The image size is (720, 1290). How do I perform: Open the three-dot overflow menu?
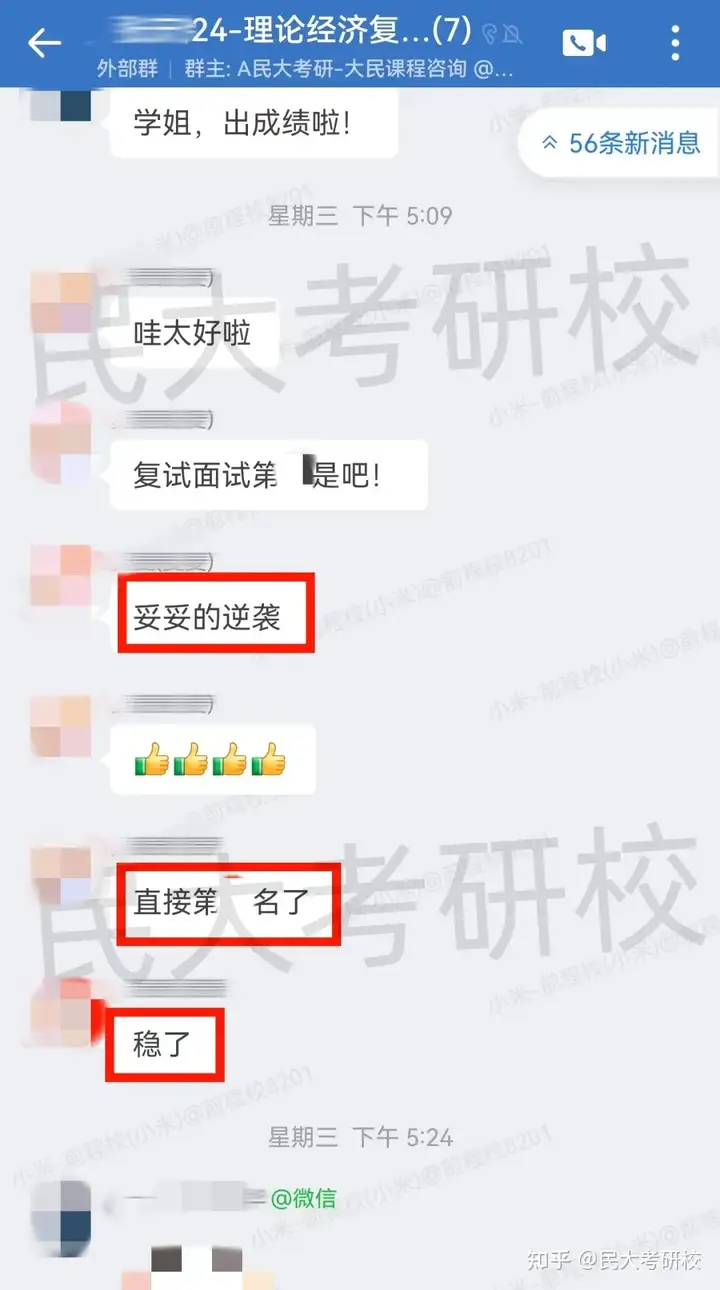pos(676,42)
